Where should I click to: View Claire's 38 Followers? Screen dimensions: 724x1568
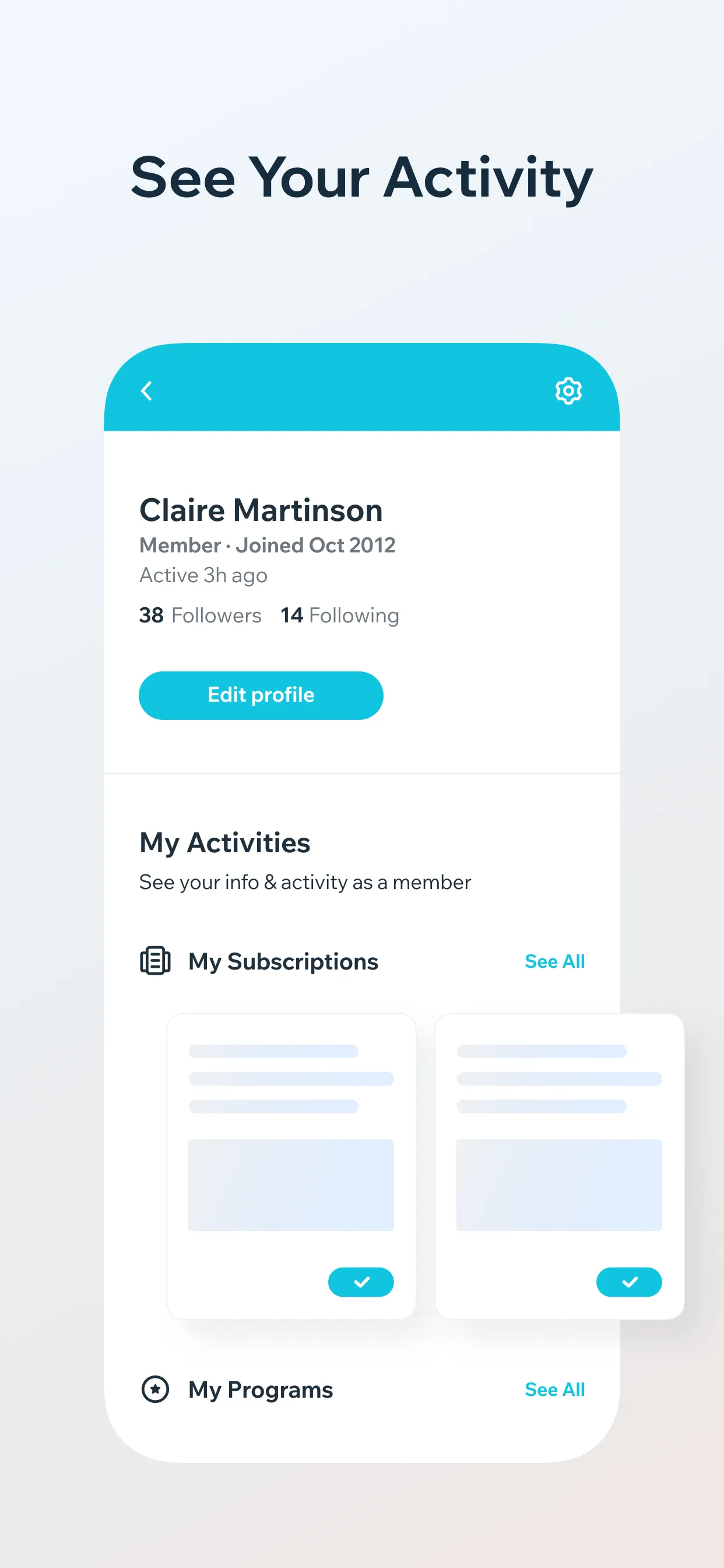click(199, 615)
